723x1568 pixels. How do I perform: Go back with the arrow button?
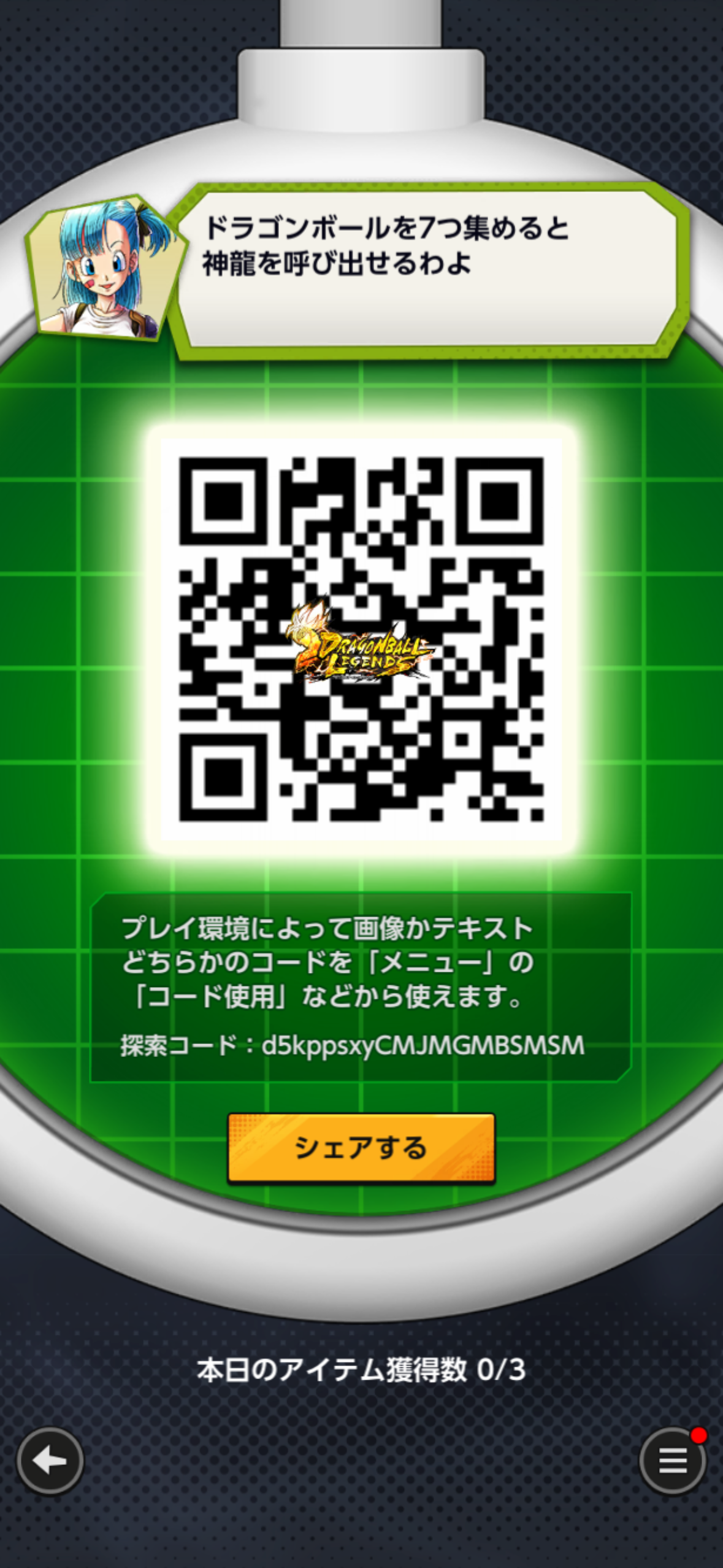(x=50, y=1461)
